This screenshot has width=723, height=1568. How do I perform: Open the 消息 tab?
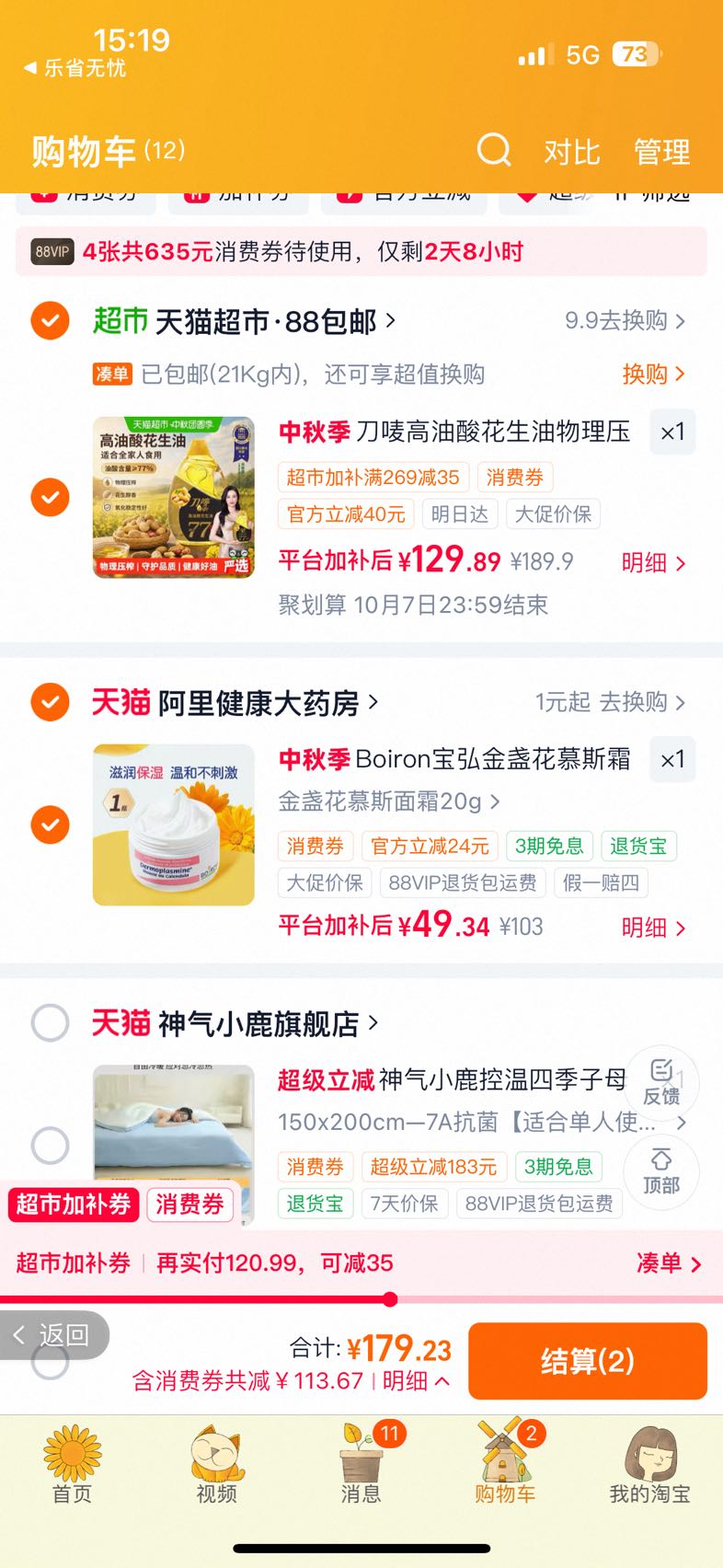tap(361, 1464)
